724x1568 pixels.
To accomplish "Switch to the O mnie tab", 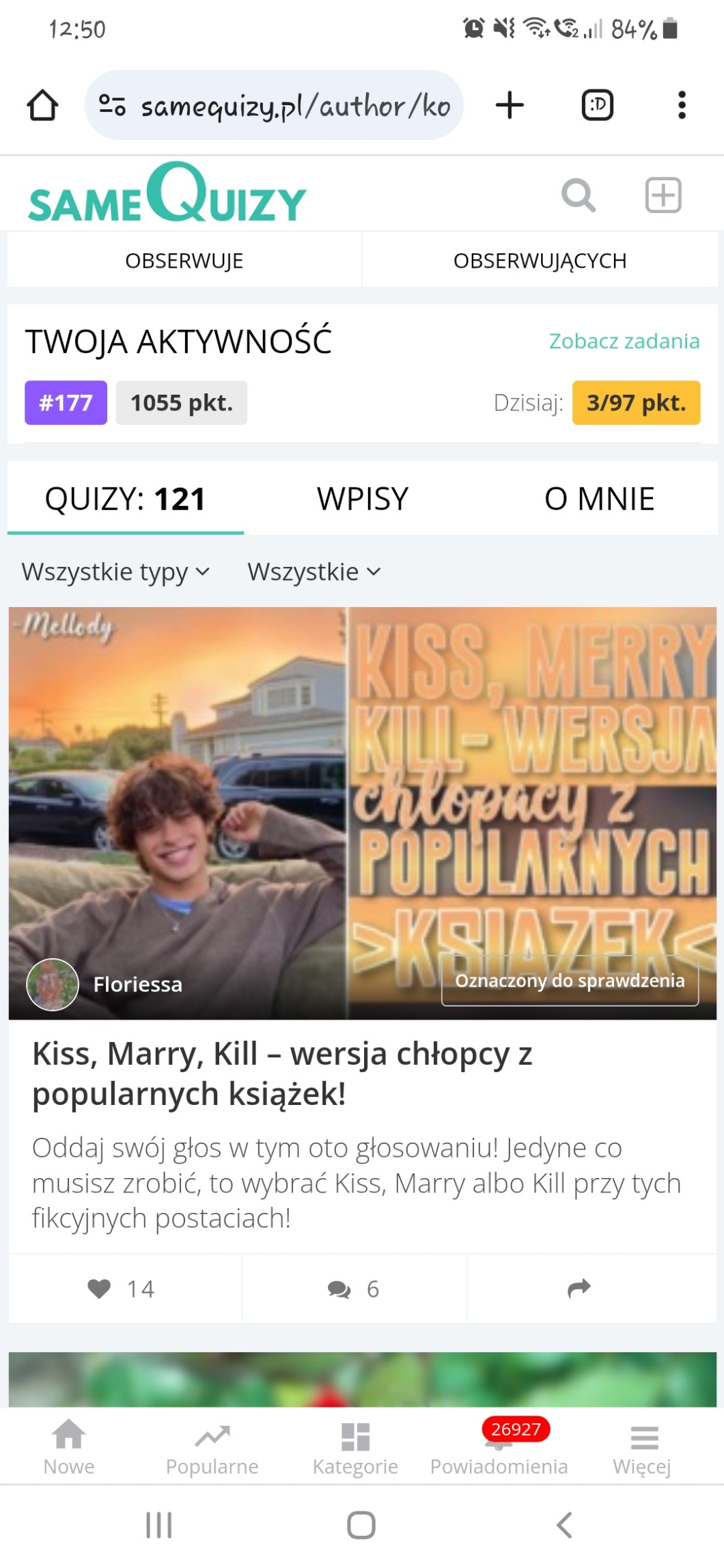I will 599,499.
